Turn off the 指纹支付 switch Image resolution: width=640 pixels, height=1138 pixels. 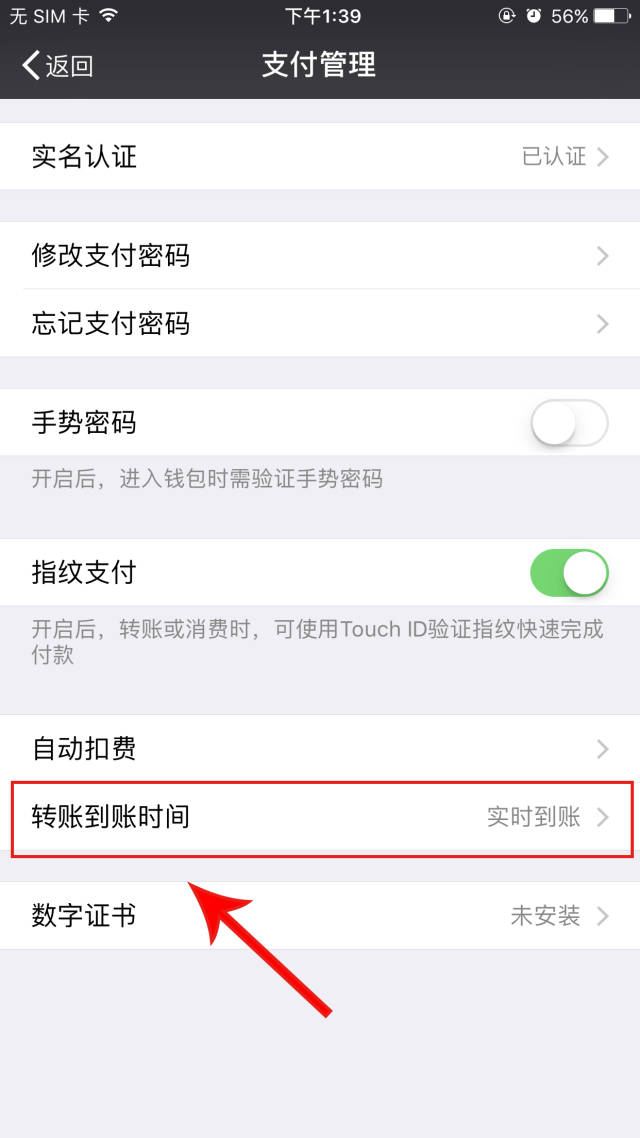tap(569, 573)
